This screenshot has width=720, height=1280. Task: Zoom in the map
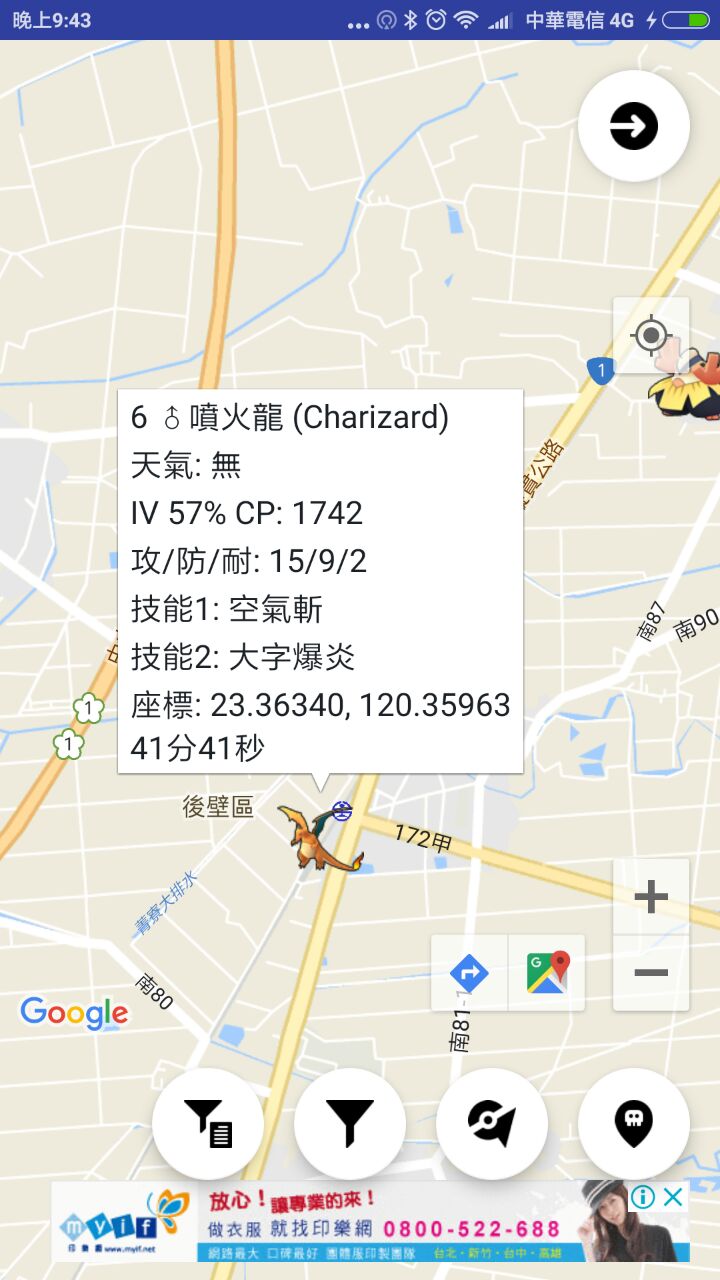[651, 897]
